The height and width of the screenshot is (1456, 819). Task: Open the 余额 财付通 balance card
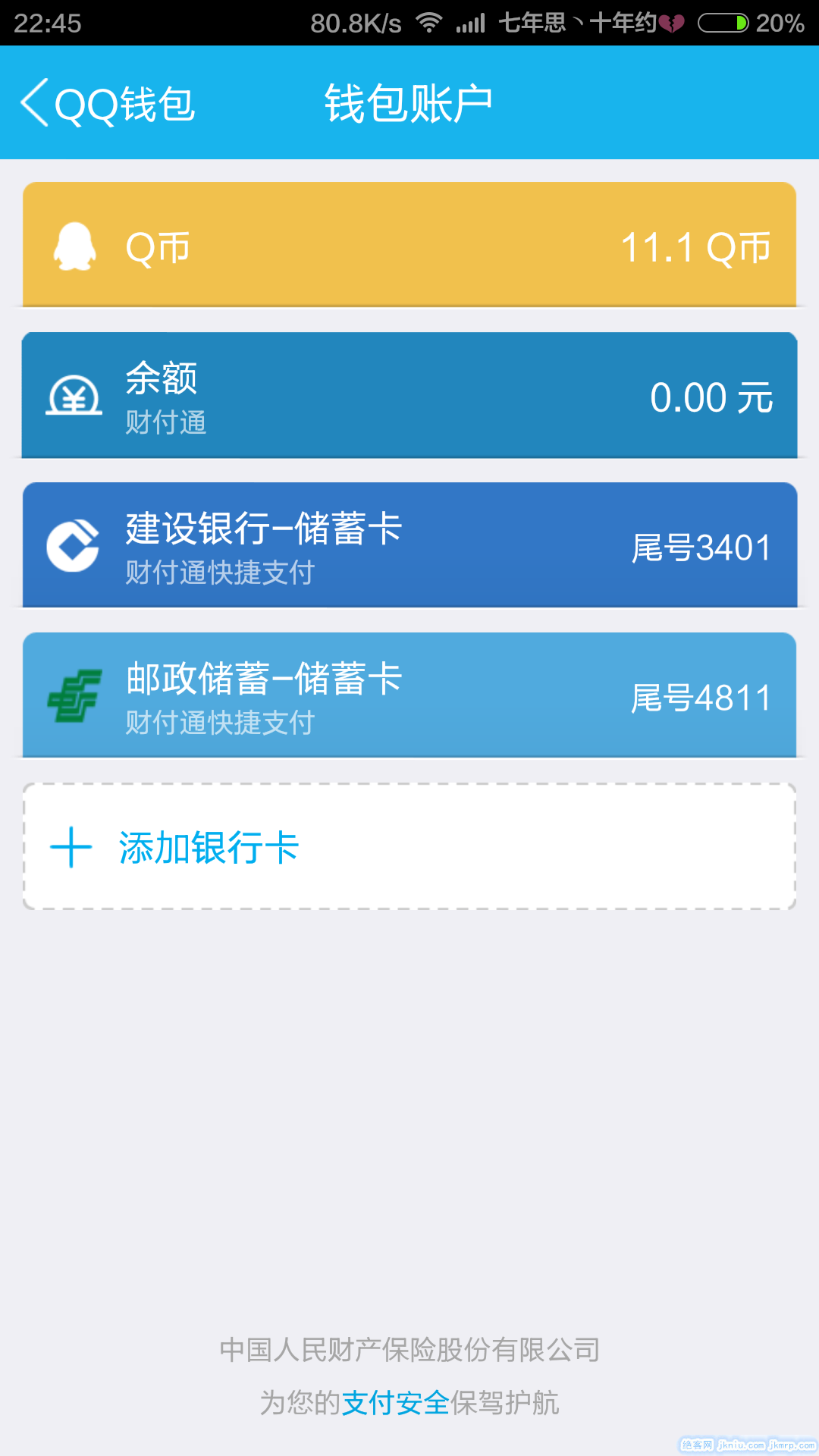click(409, 395)
